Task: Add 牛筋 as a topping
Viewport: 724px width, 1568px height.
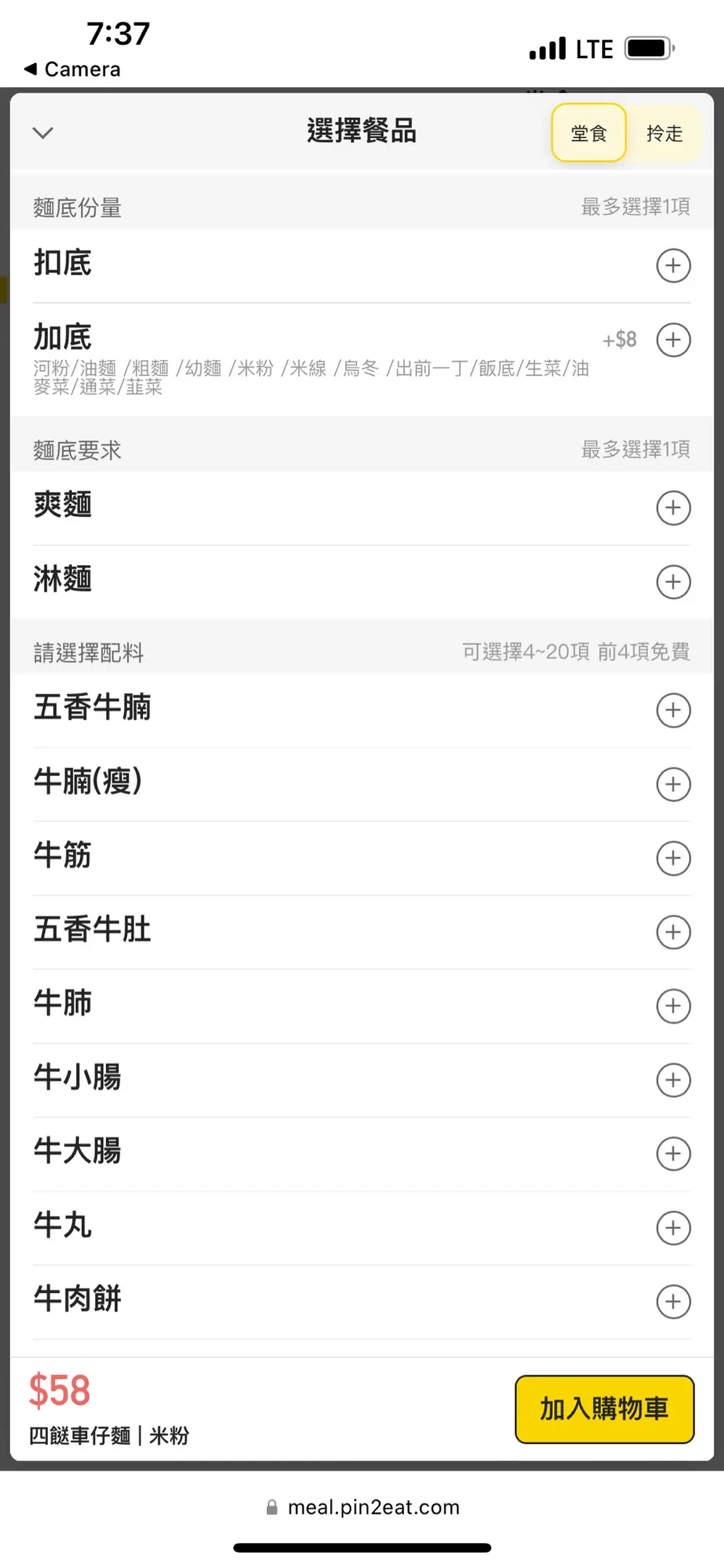Action: point(673,858)
